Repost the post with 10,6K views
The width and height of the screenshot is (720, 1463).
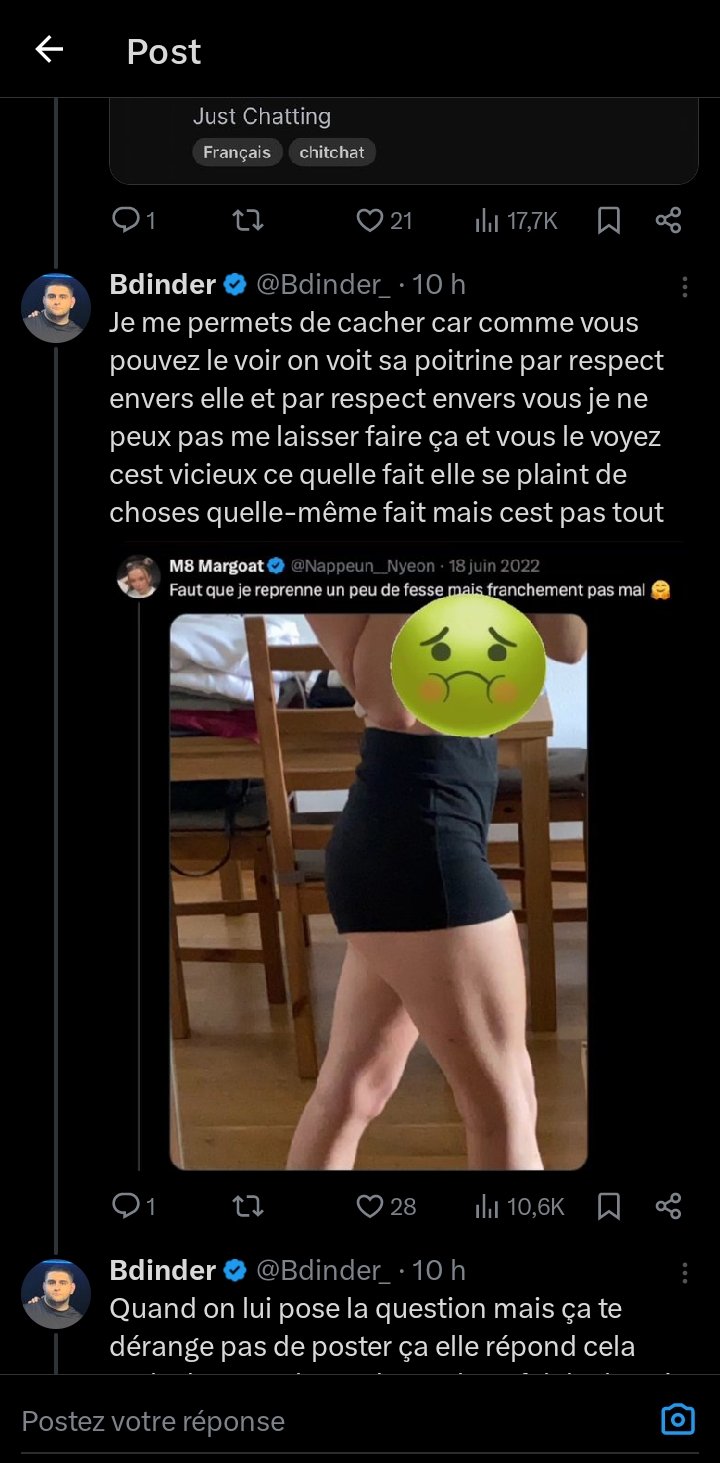[247, 1206]
